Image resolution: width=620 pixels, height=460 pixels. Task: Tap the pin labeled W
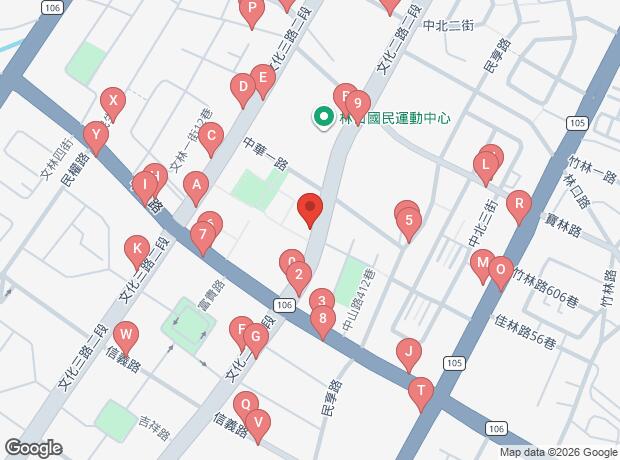(125, 334)
